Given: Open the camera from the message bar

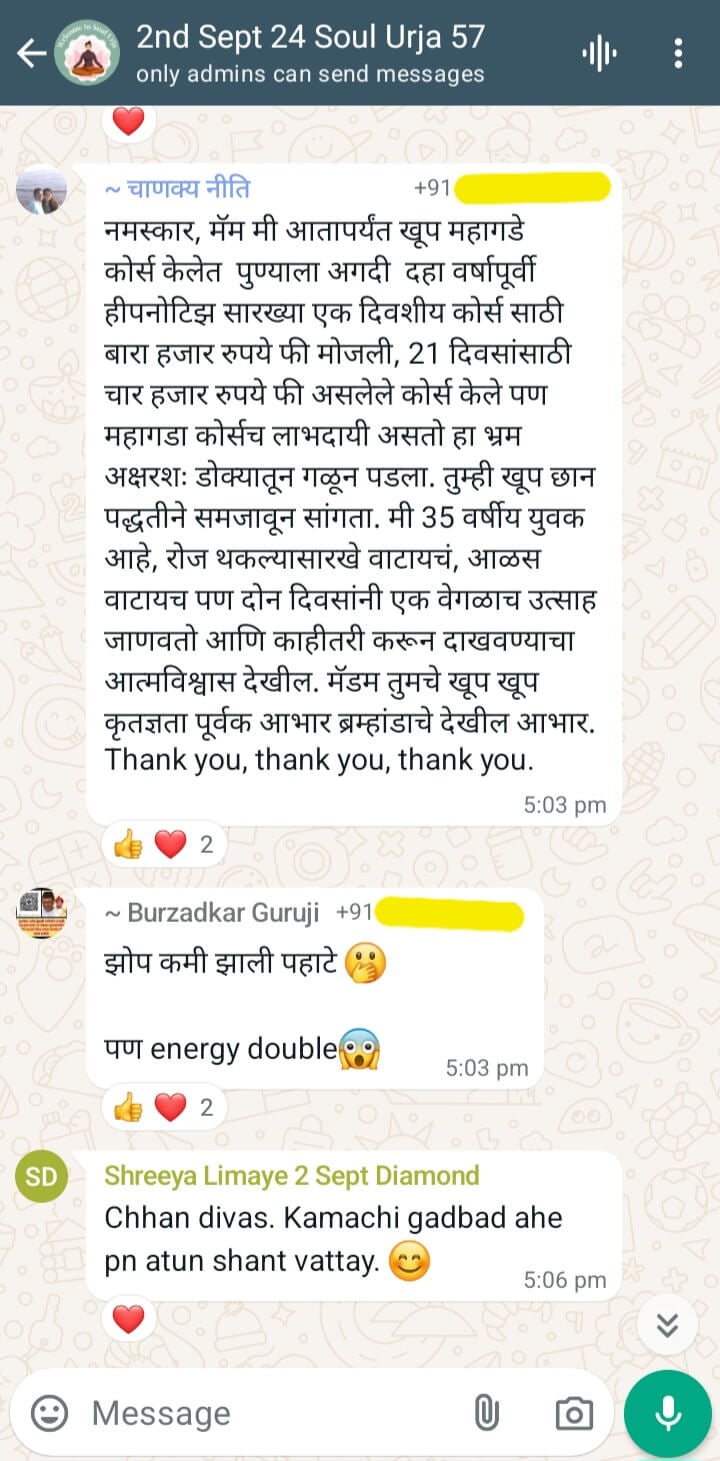Looking at the screenshot, I should [573, 1413].
